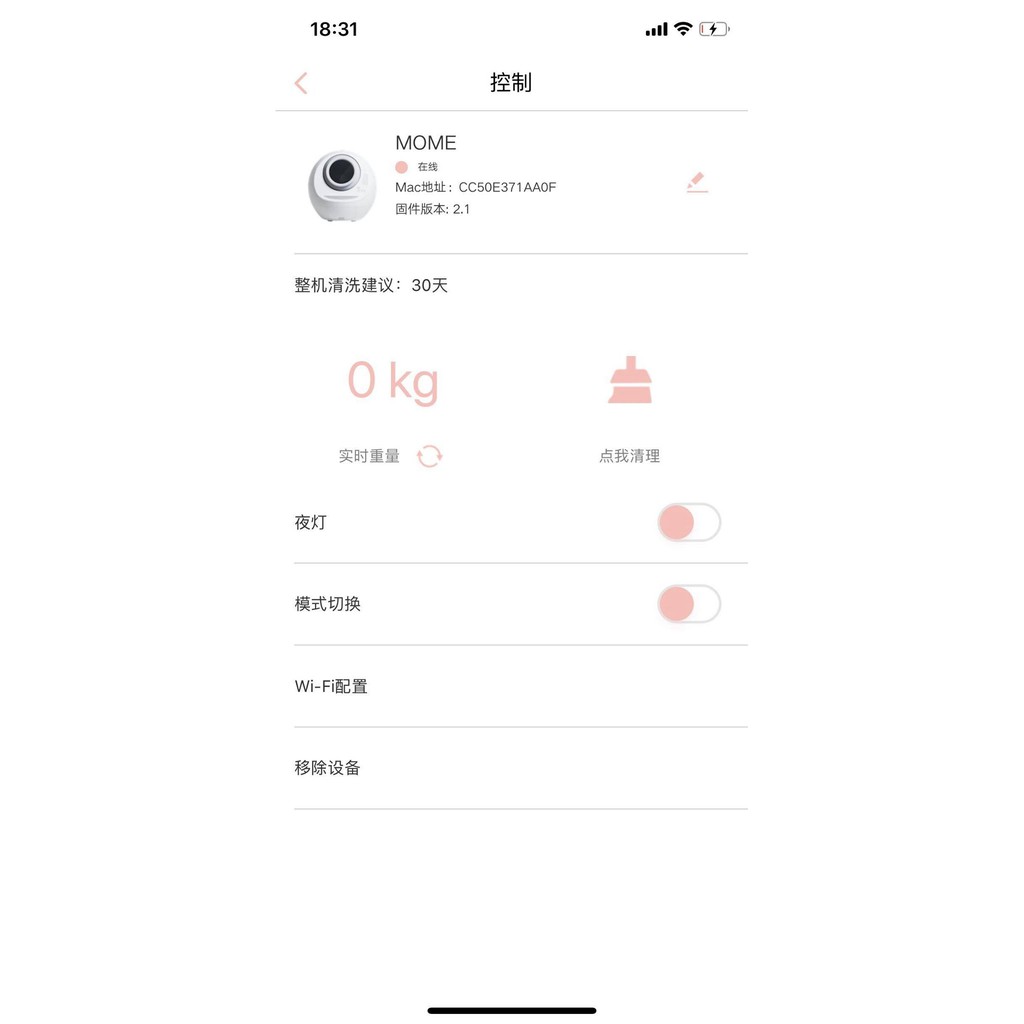The image size is (1024, 1024).
Task: Go back from the 控制 screen
Action: (x=301, y=83)
